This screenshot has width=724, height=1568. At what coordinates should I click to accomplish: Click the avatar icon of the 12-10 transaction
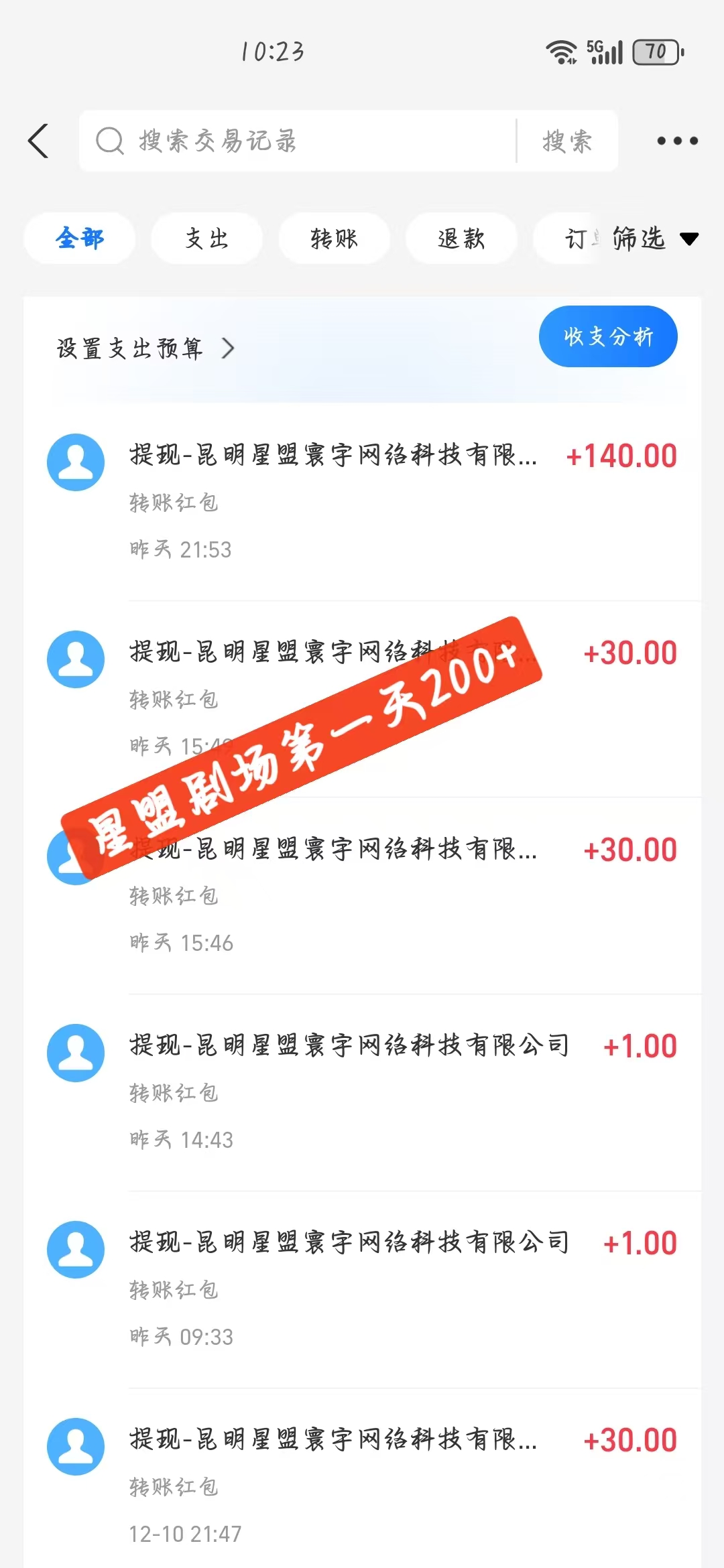75,1445
